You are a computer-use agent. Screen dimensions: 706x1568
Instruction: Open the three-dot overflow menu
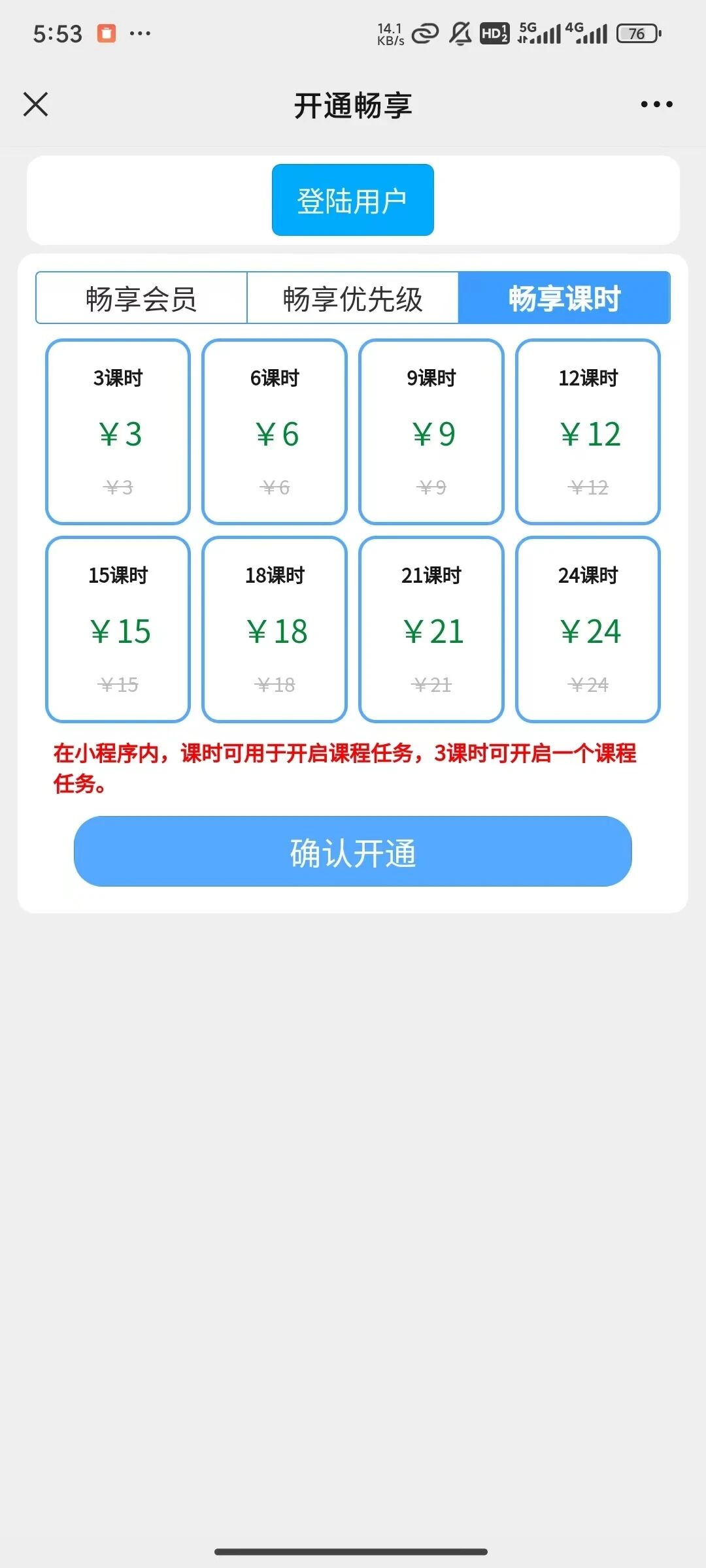click(x=656, y=105)
